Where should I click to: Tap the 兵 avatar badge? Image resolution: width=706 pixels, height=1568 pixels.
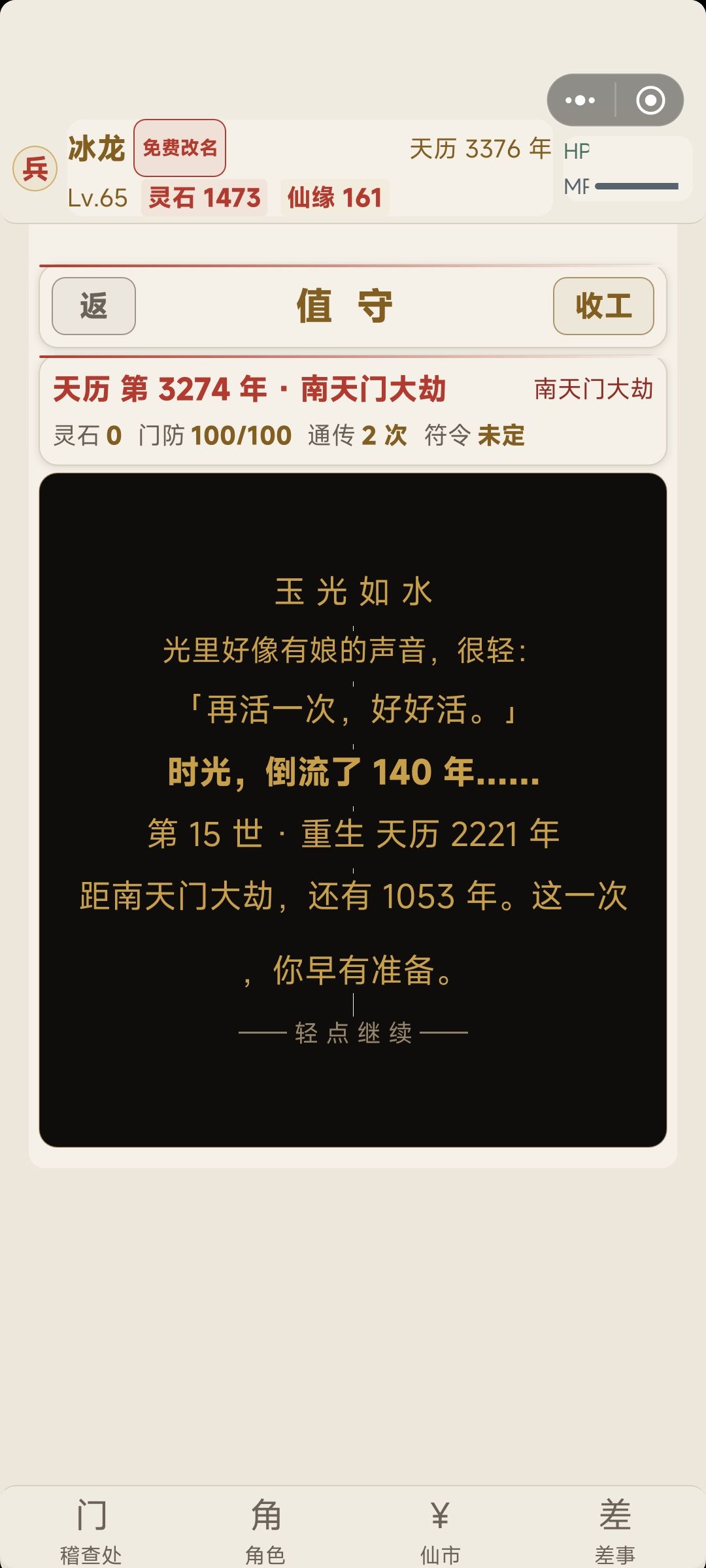click(35, 169)
